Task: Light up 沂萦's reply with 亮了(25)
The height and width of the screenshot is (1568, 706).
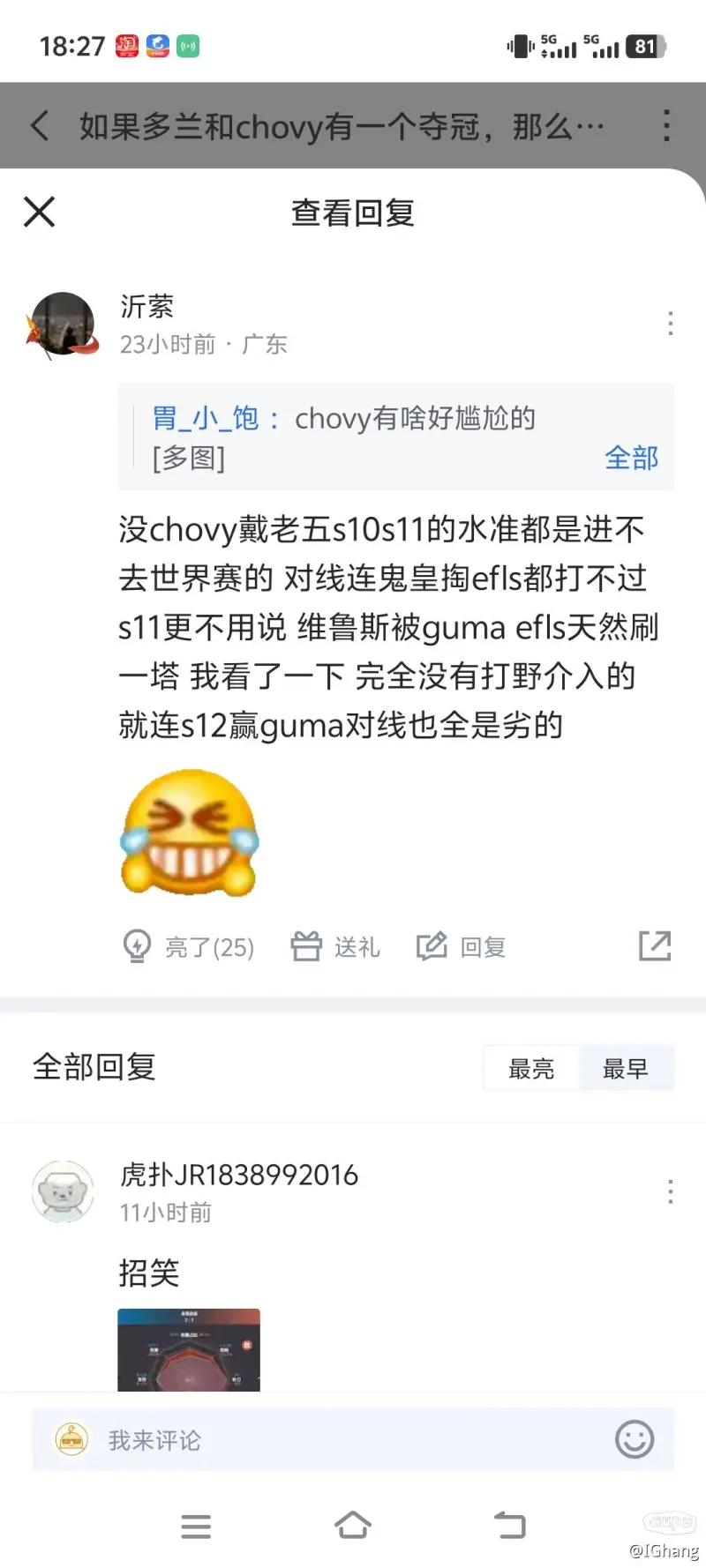Action: coord(189,947)
